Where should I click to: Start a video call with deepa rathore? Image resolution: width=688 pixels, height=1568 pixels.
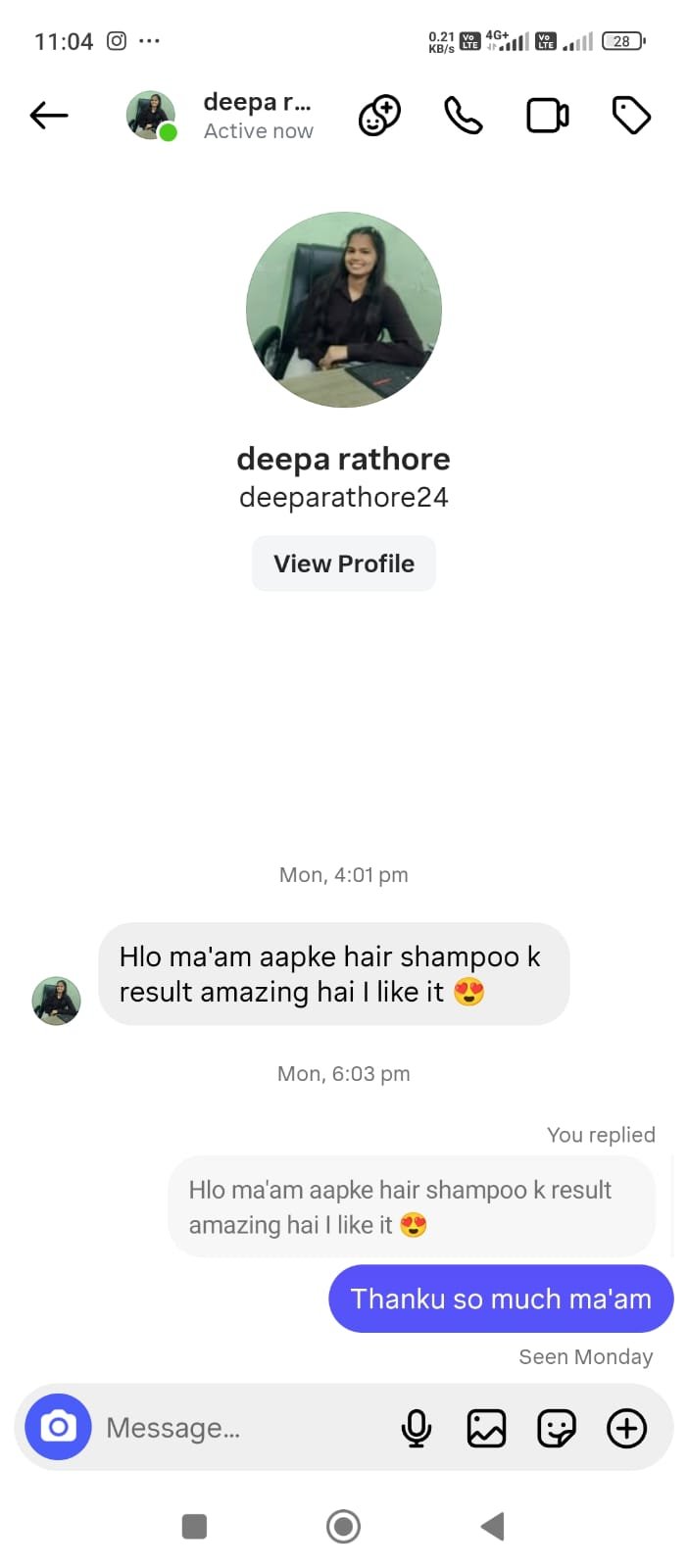pos(547,116)
